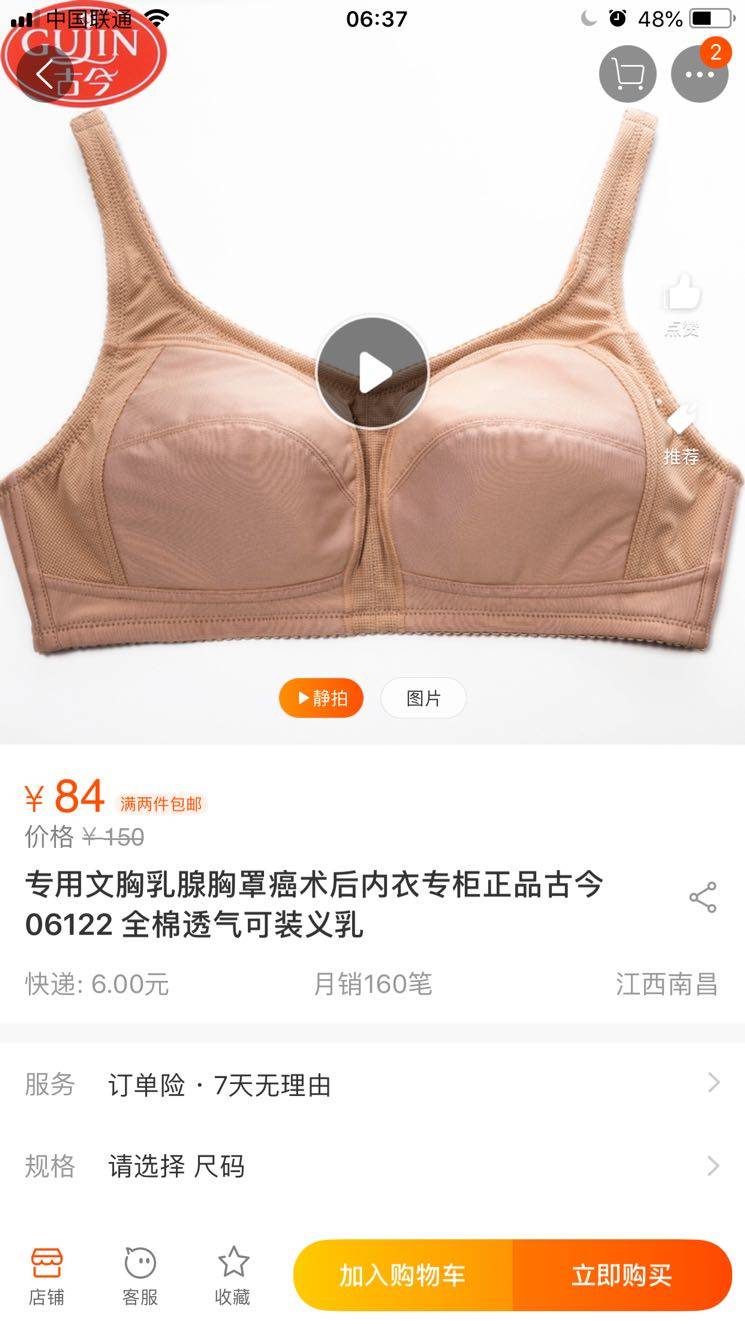
Task: Play the product video
Action: pyautogui.click(x=373, y=373)
